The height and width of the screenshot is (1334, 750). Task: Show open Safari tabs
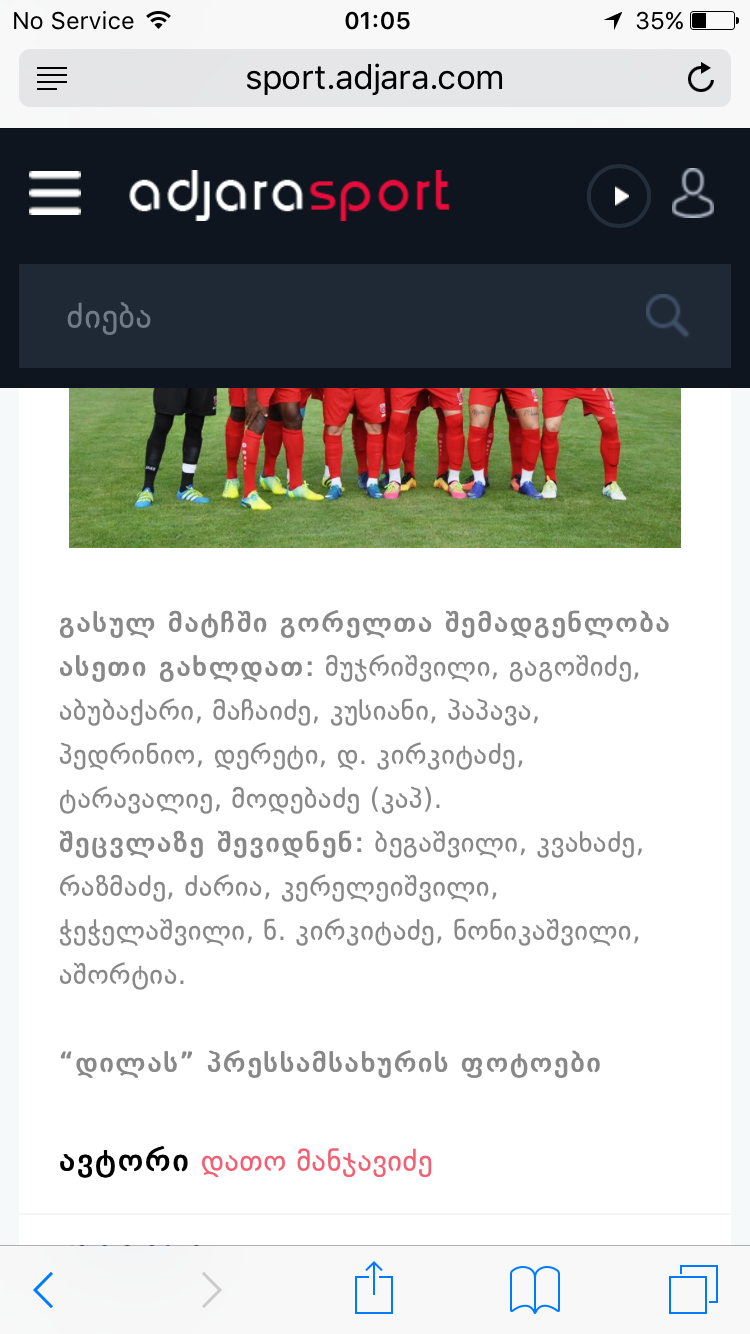(693, 1290)
